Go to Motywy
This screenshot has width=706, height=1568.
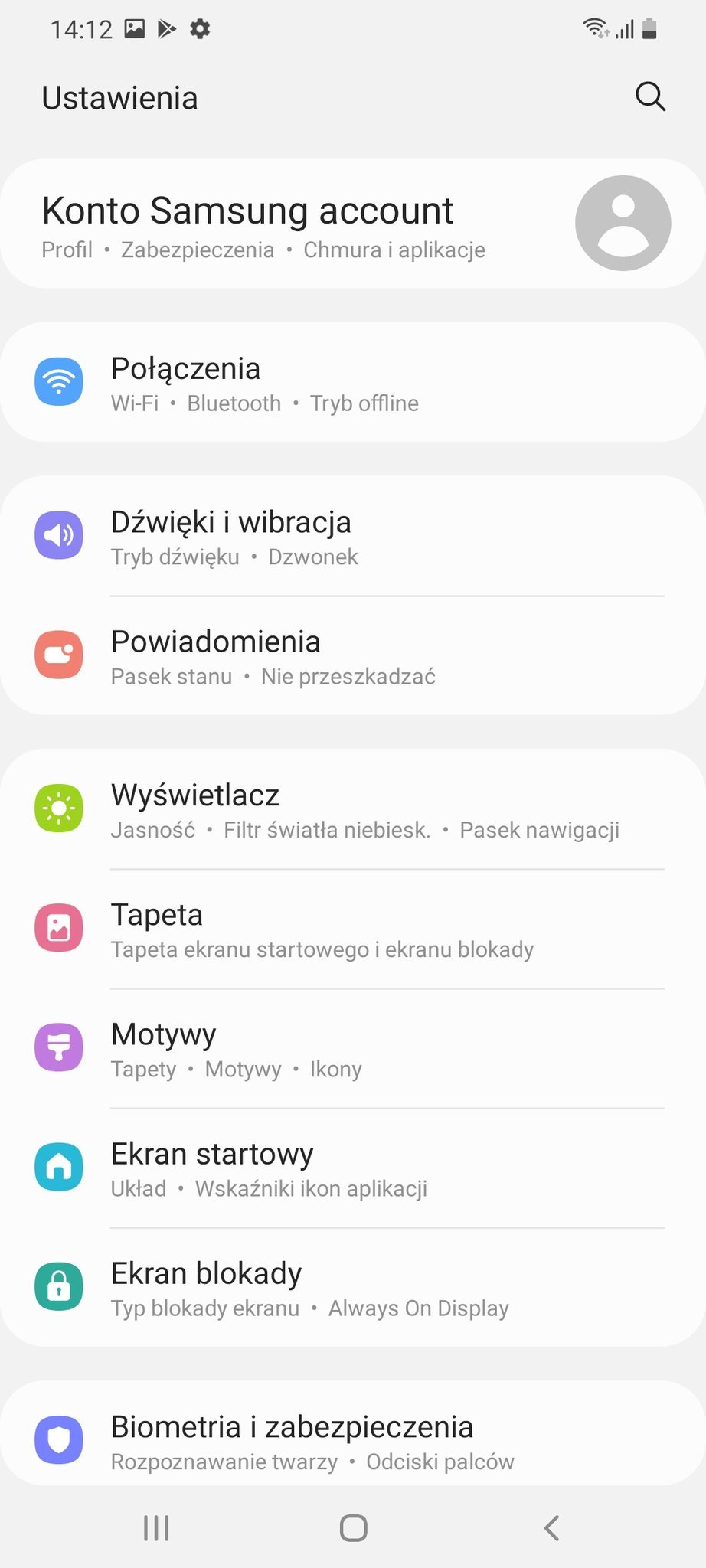tap(353, 1048)
